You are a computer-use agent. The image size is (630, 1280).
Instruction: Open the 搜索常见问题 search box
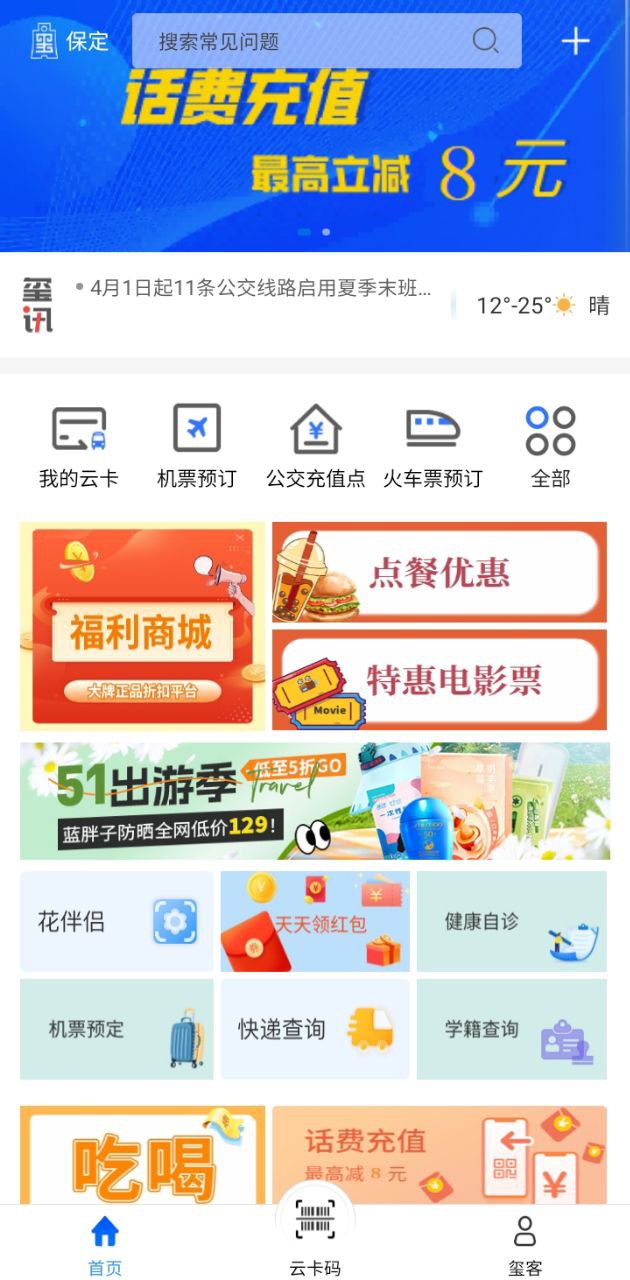click(326, 41)
